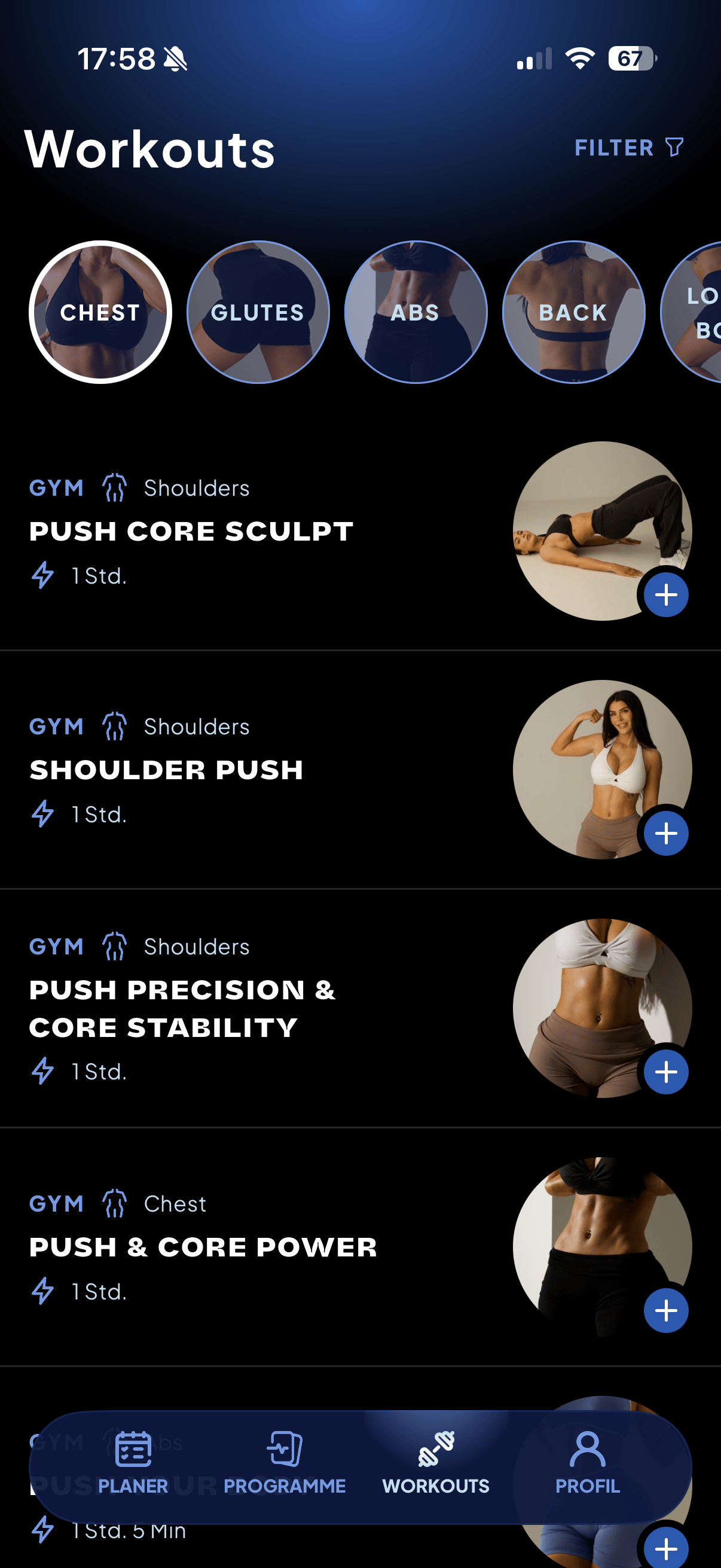721x1568 pixels.
Task: Open the Push & Core Power workout
Action: pos(203,1247)
